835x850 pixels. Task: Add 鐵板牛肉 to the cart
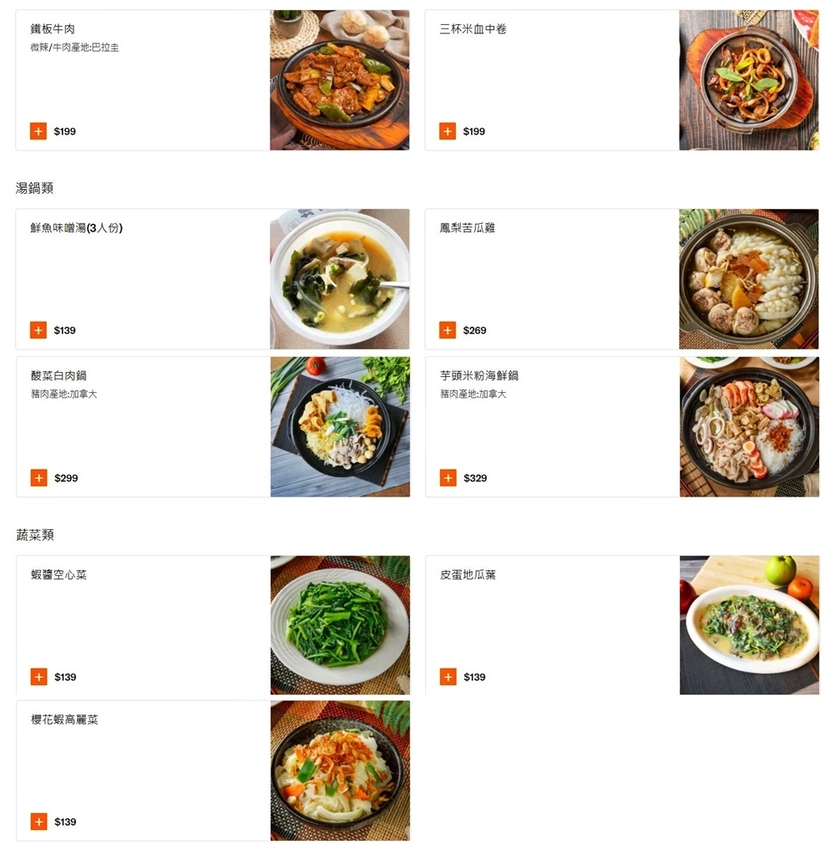pyautogui.click(x=38, y=131)
